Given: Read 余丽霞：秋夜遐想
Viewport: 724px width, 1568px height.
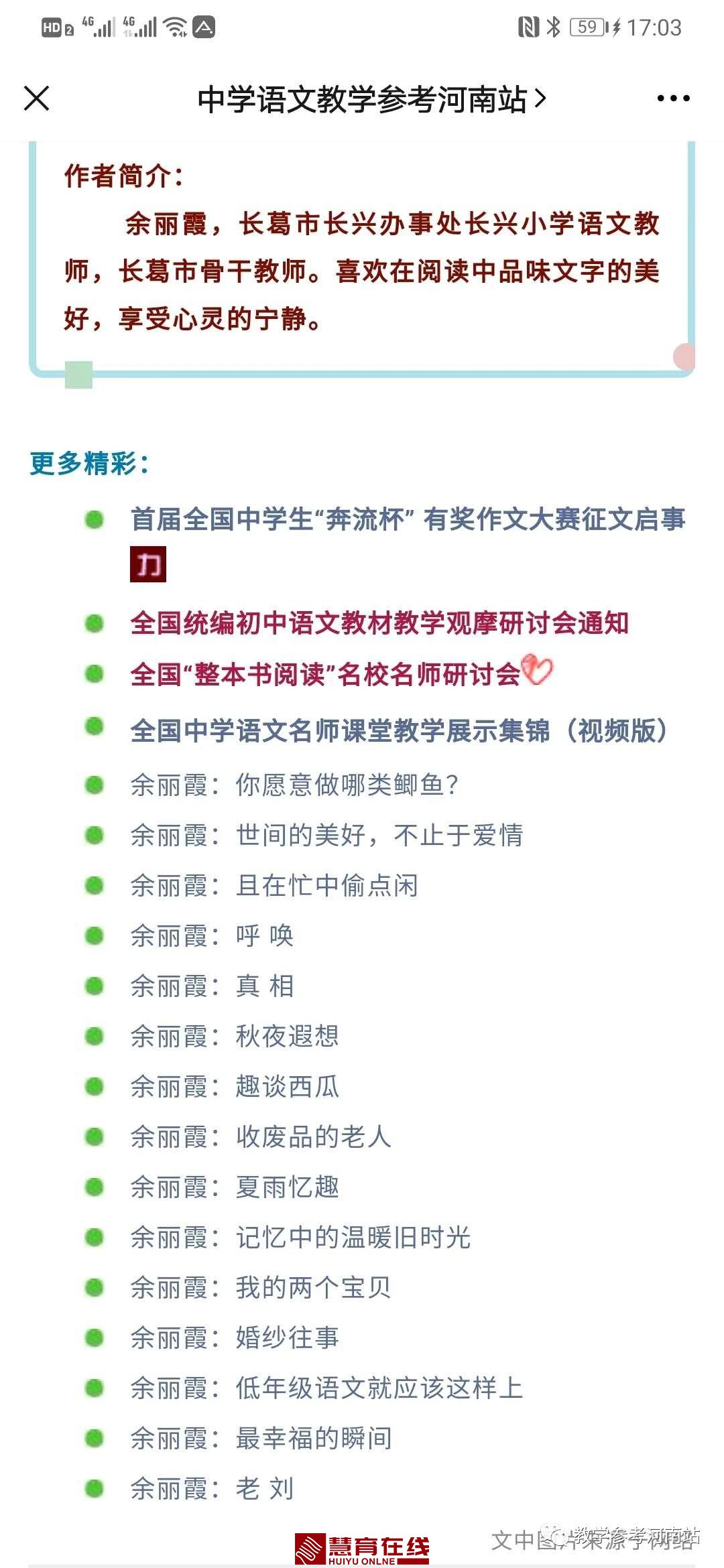Looking at the screenshot, I should [235, 1037].
